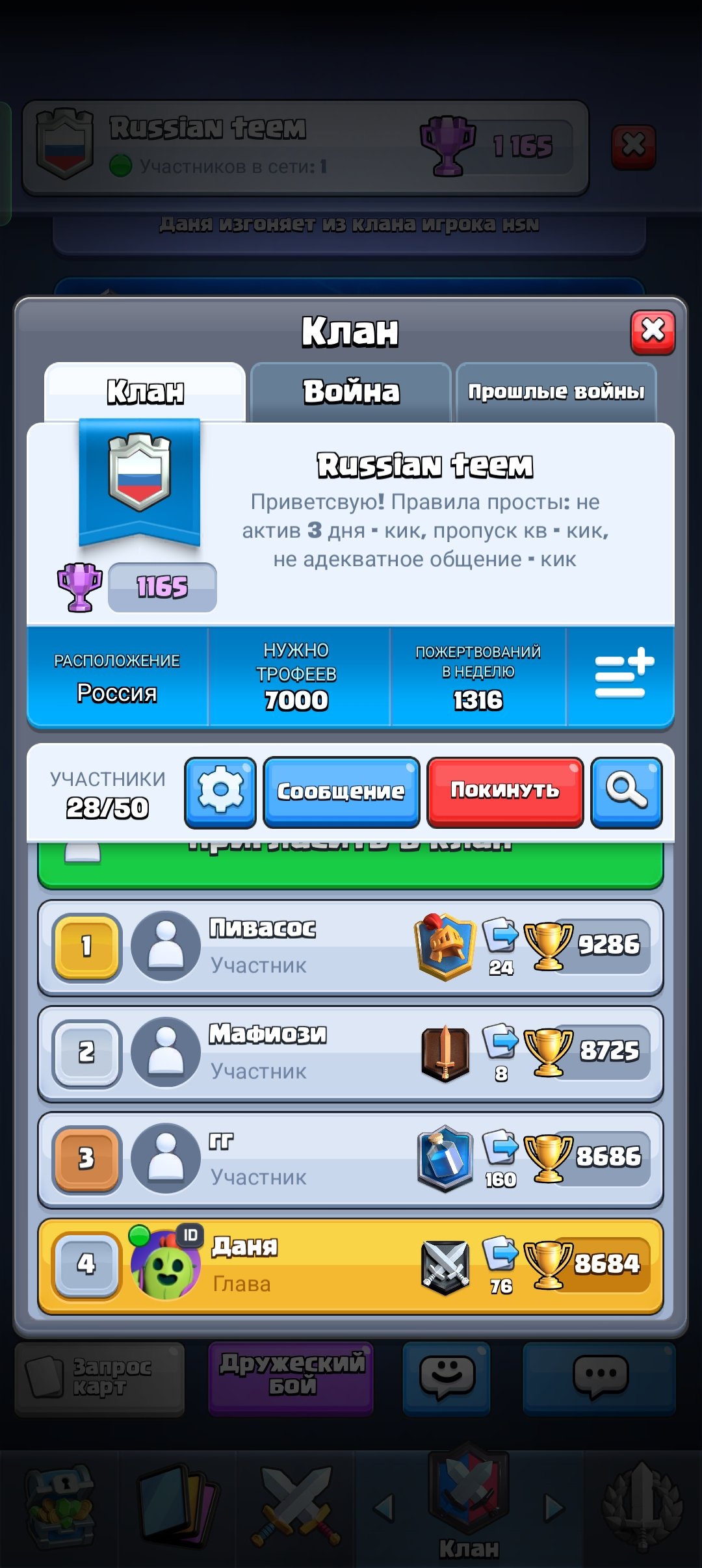Open ГГ member row
The image size is (702, 1568).
click(350, 1160)
